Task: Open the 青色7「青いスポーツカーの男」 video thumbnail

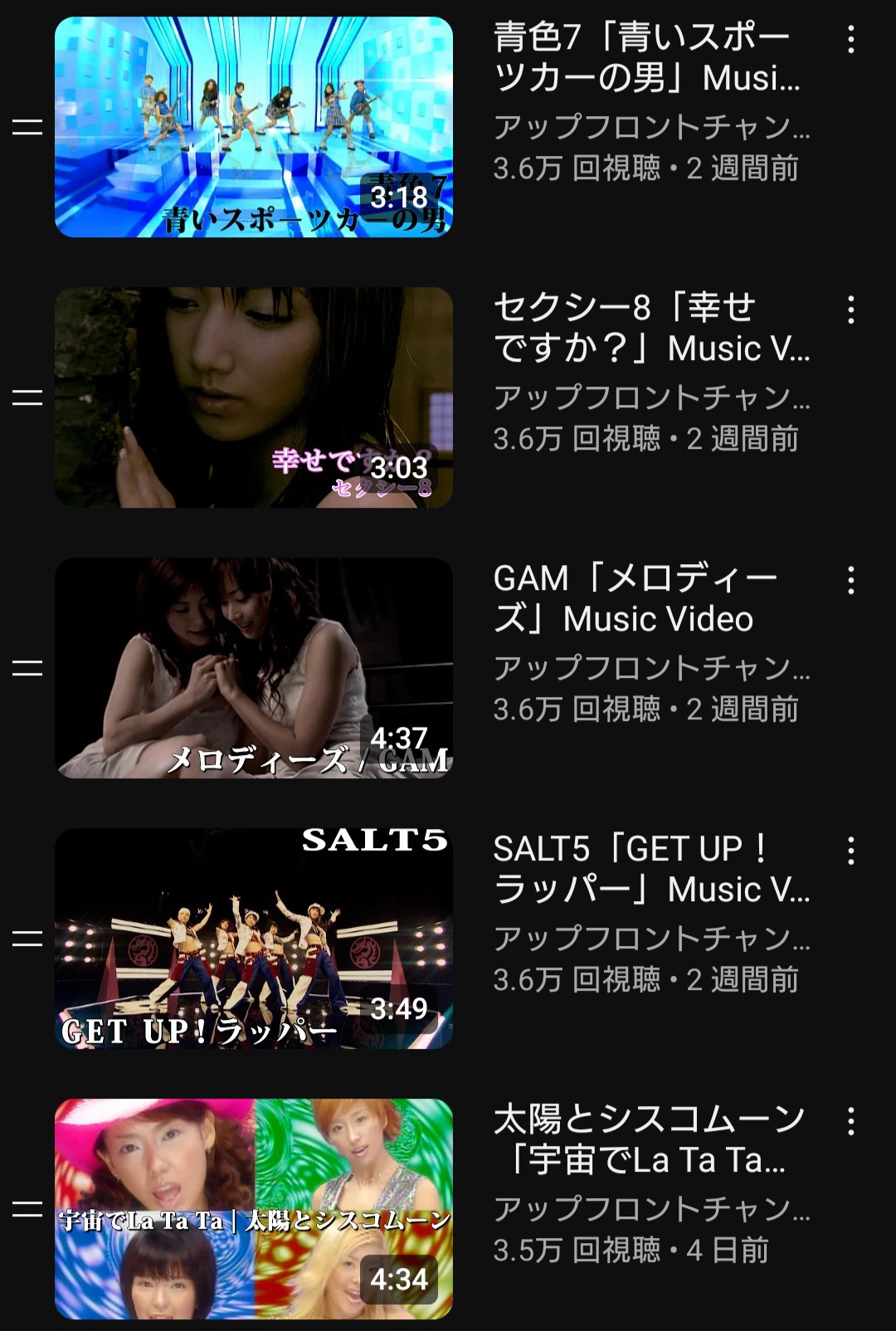Action: (254, 127)
